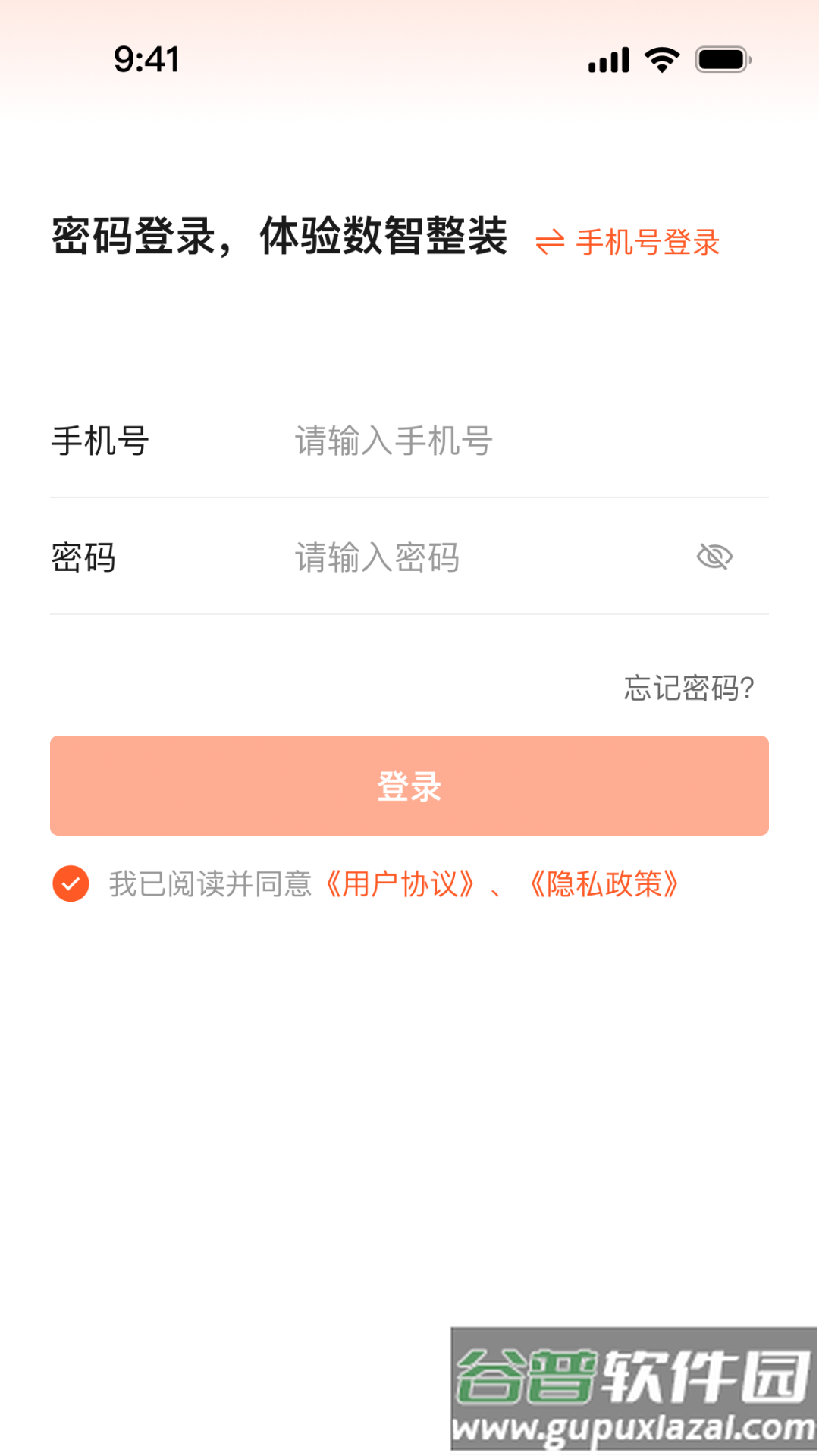Click the swap arrows login-switch icon
This screenshot has height=1456, width=819.
(x=549, y=243)
